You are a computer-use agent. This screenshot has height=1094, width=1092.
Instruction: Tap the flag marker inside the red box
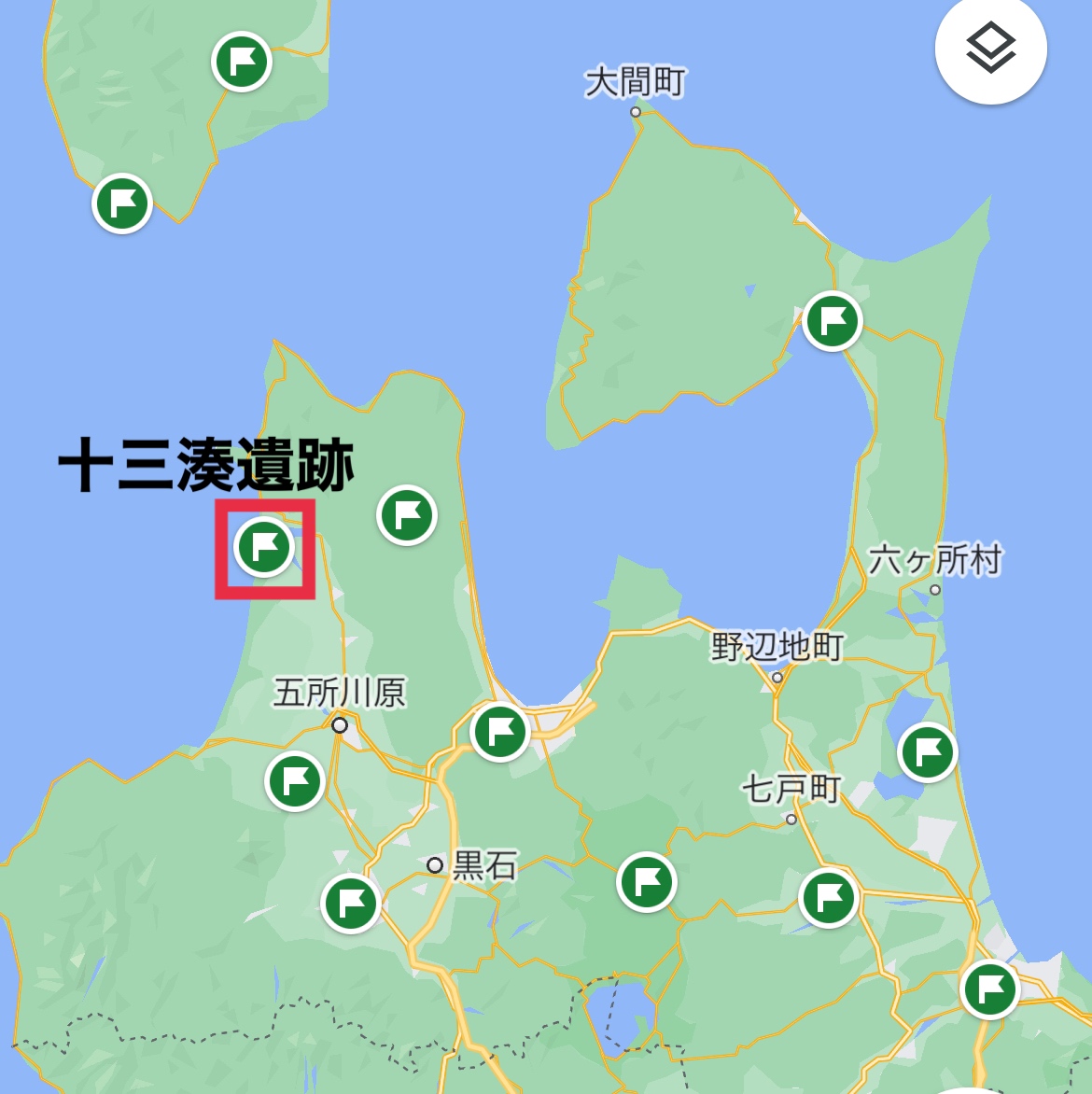(x=265, y=547)
